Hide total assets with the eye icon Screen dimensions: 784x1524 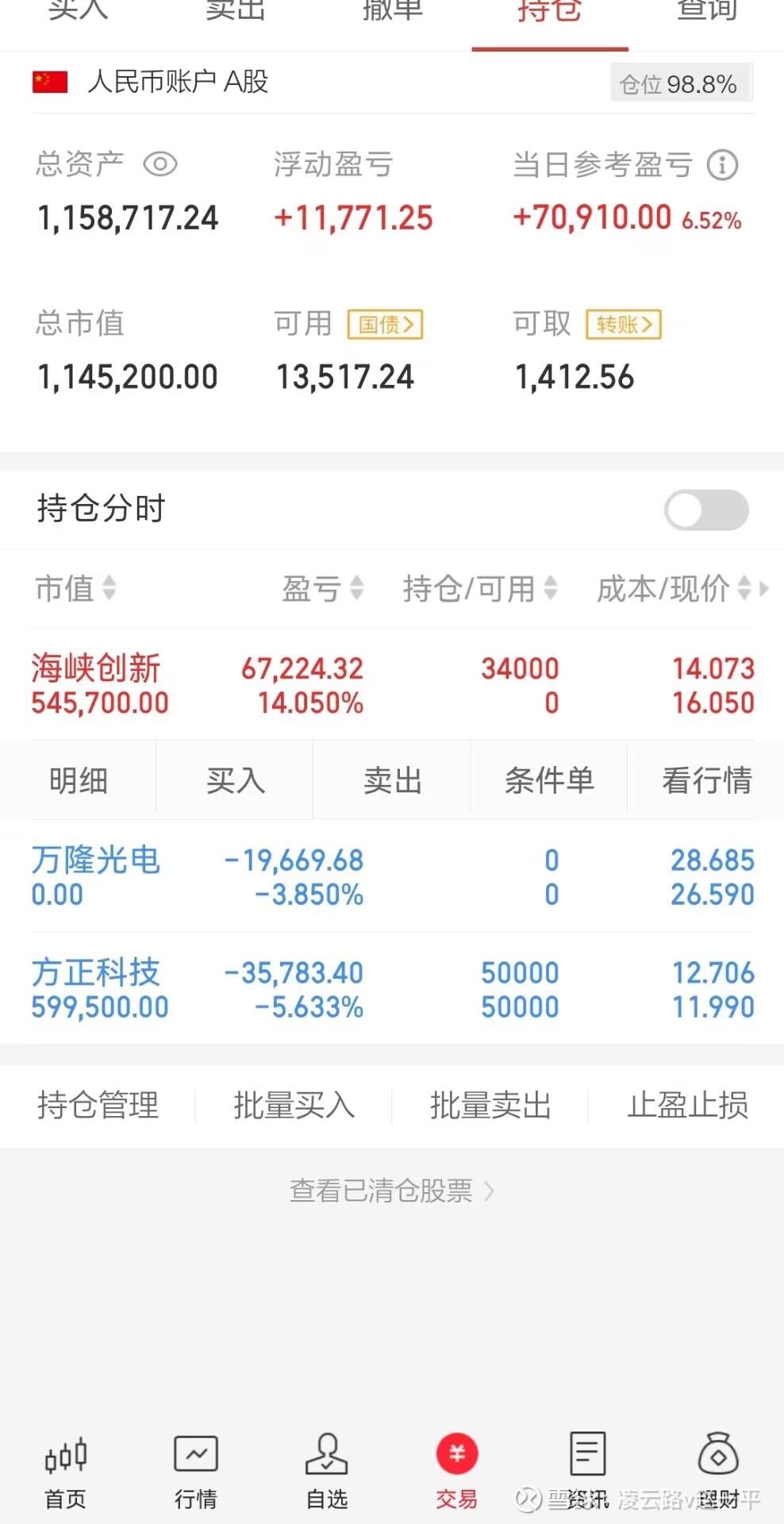[160, 164]
